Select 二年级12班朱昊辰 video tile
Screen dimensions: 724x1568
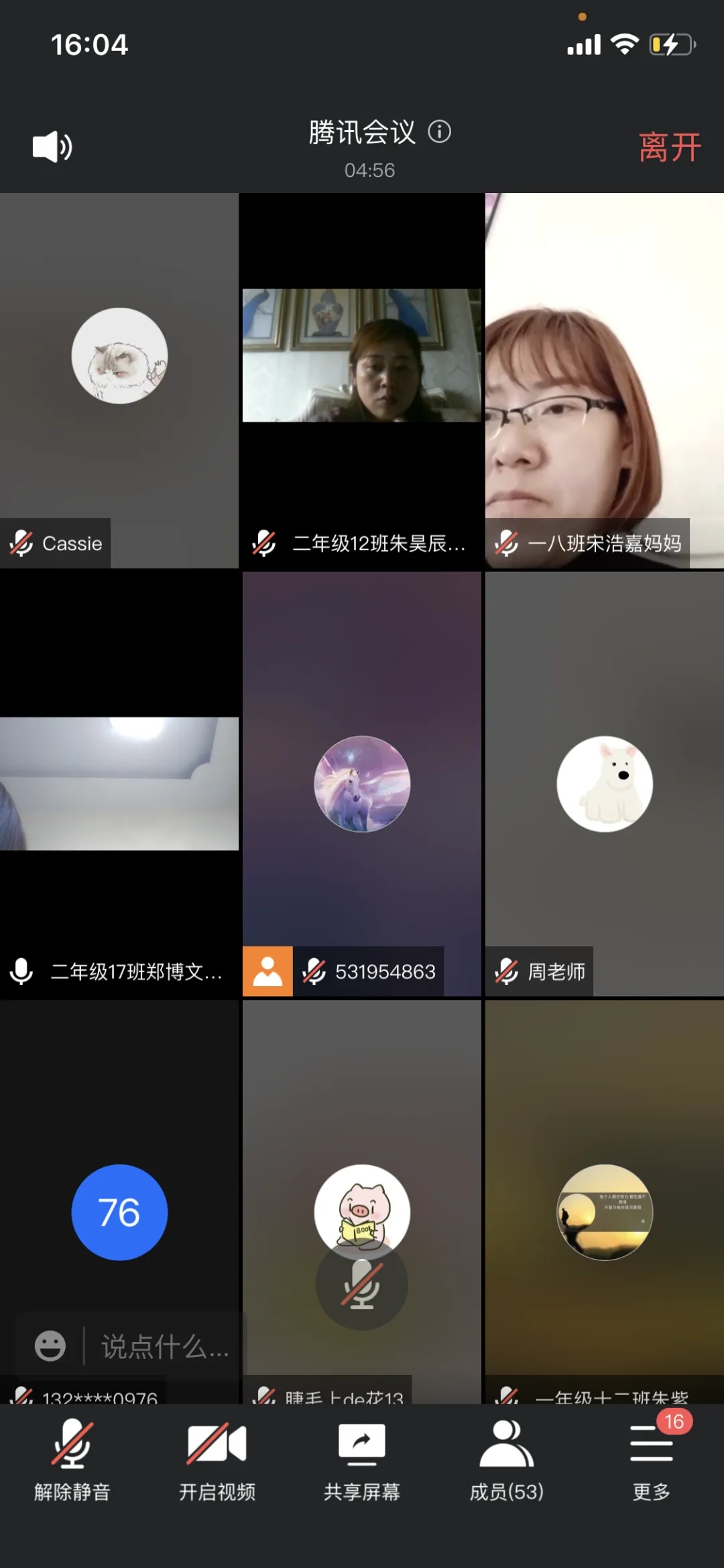click(x=361, y=380)
